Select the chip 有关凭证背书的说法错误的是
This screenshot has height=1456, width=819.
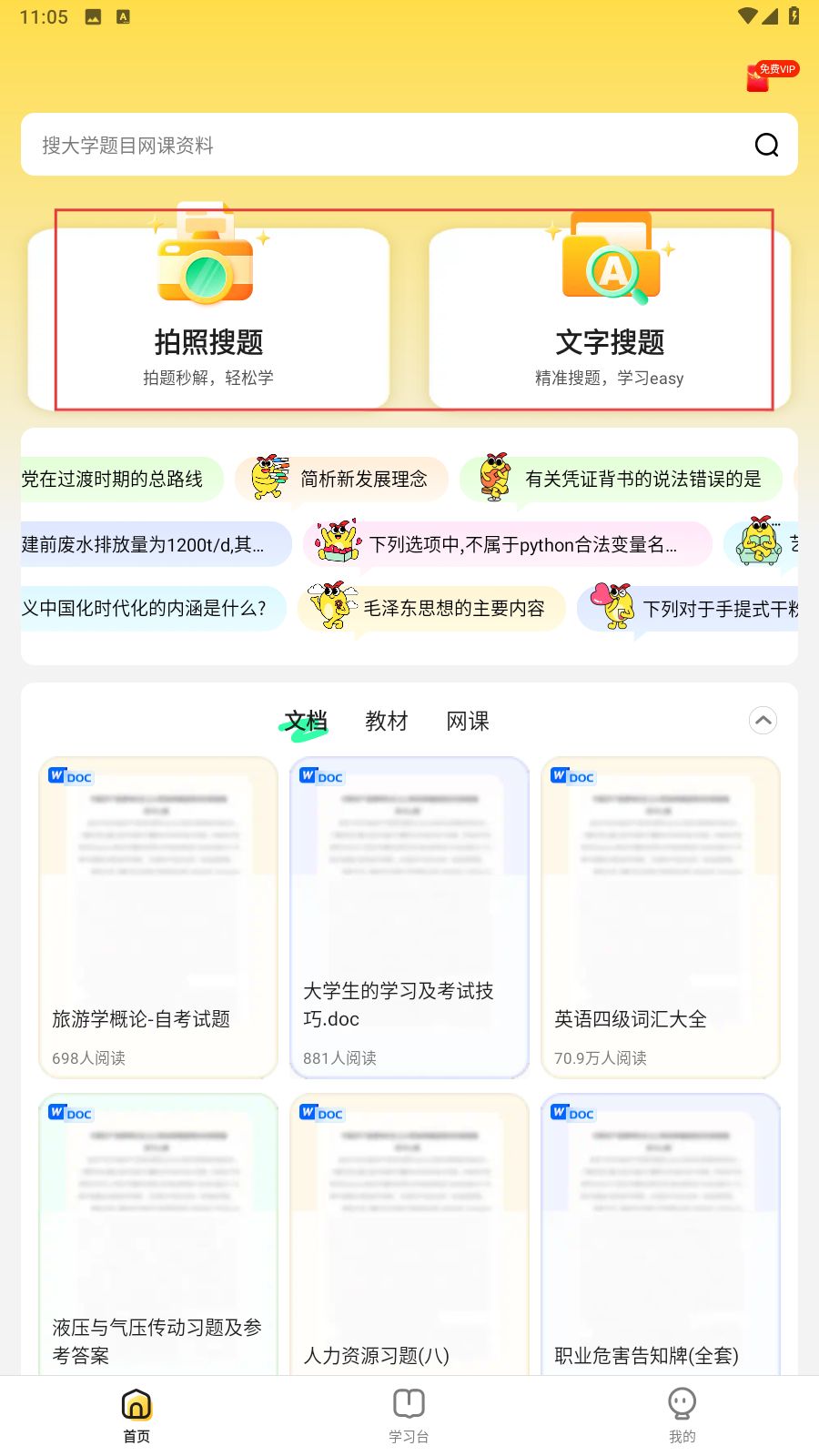622,479
